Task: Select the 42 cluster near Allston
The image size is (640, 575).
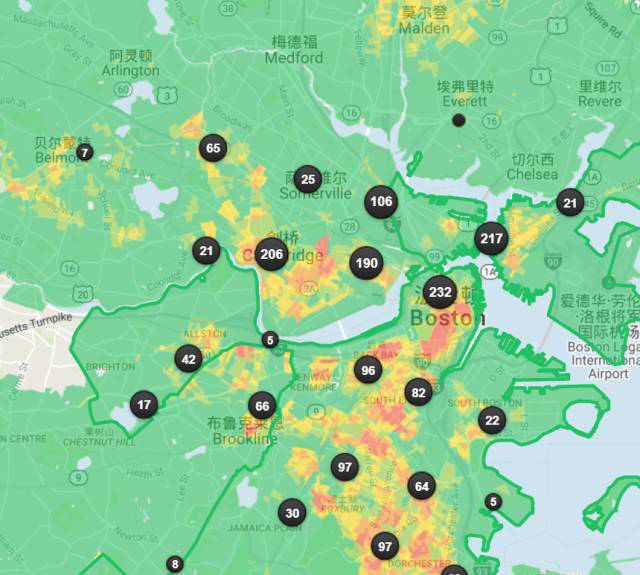Action: pyautogui.click(x=188, y=359)
